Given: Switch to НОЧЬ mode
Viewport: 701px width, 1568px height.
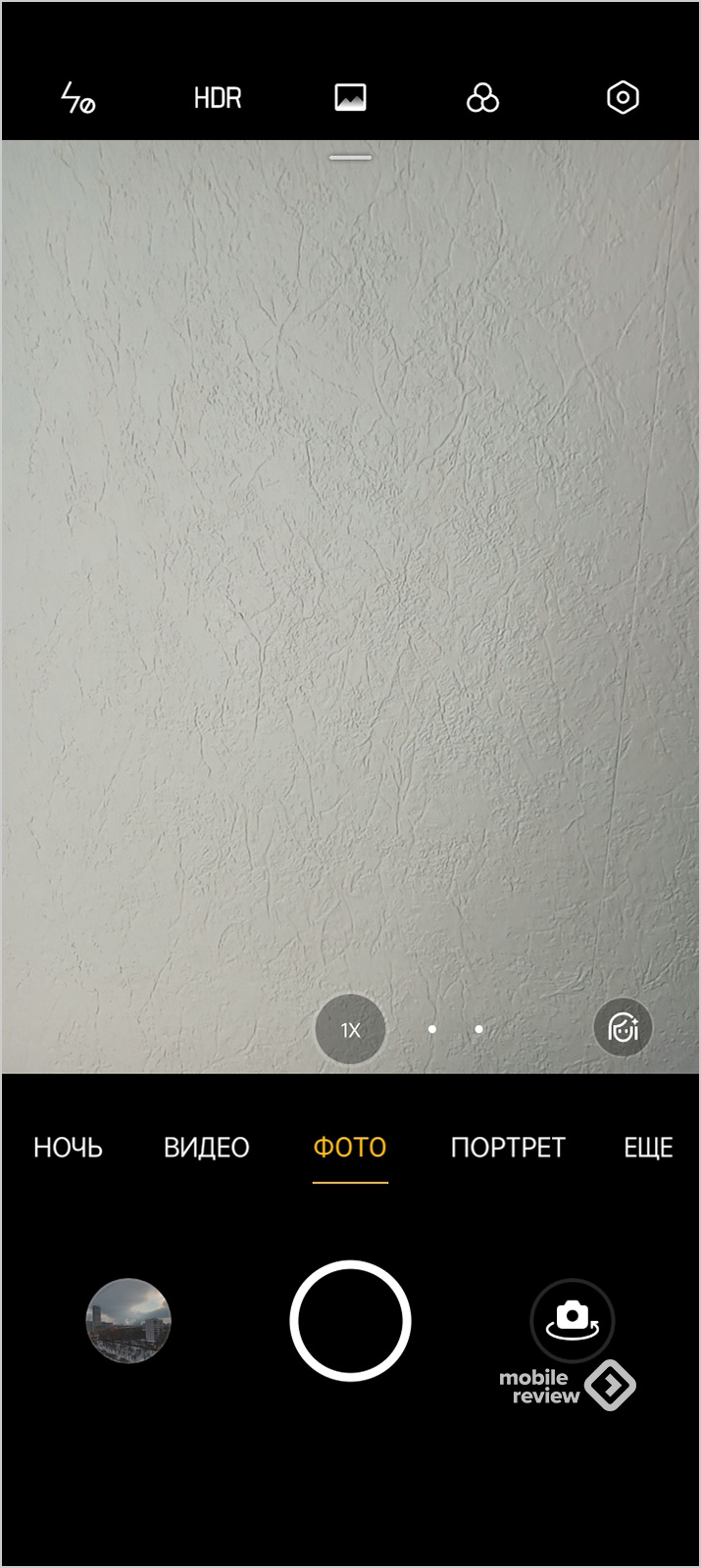Looking at the screenshot, I should [68, 1148].
